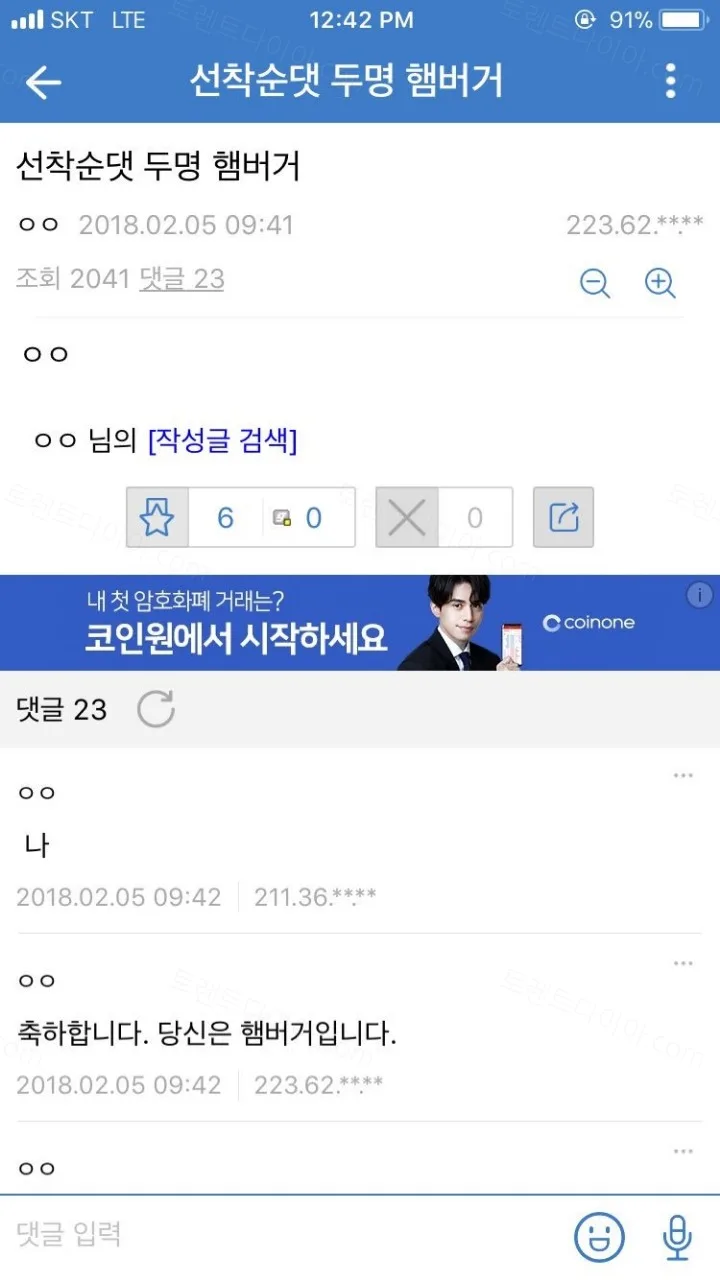Open 작성글 검색 link
The width and height of the screenshot is (720, 1280).
pyautogui.click(x=222, y=441)
